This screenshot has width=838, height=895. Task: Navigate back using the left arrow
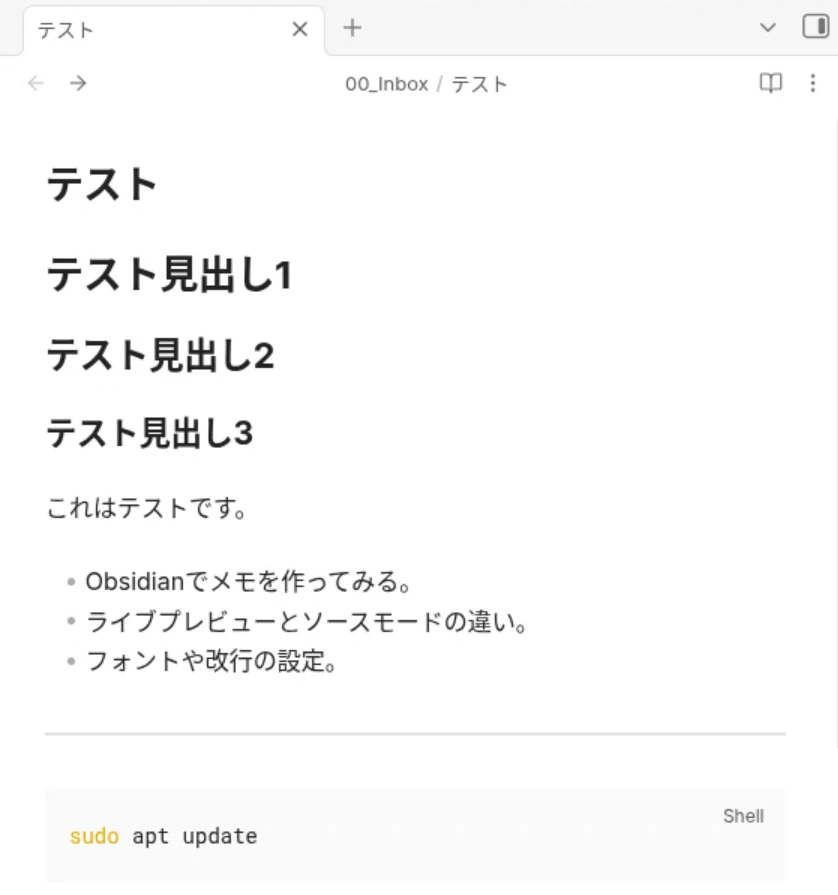coord(35,84)
